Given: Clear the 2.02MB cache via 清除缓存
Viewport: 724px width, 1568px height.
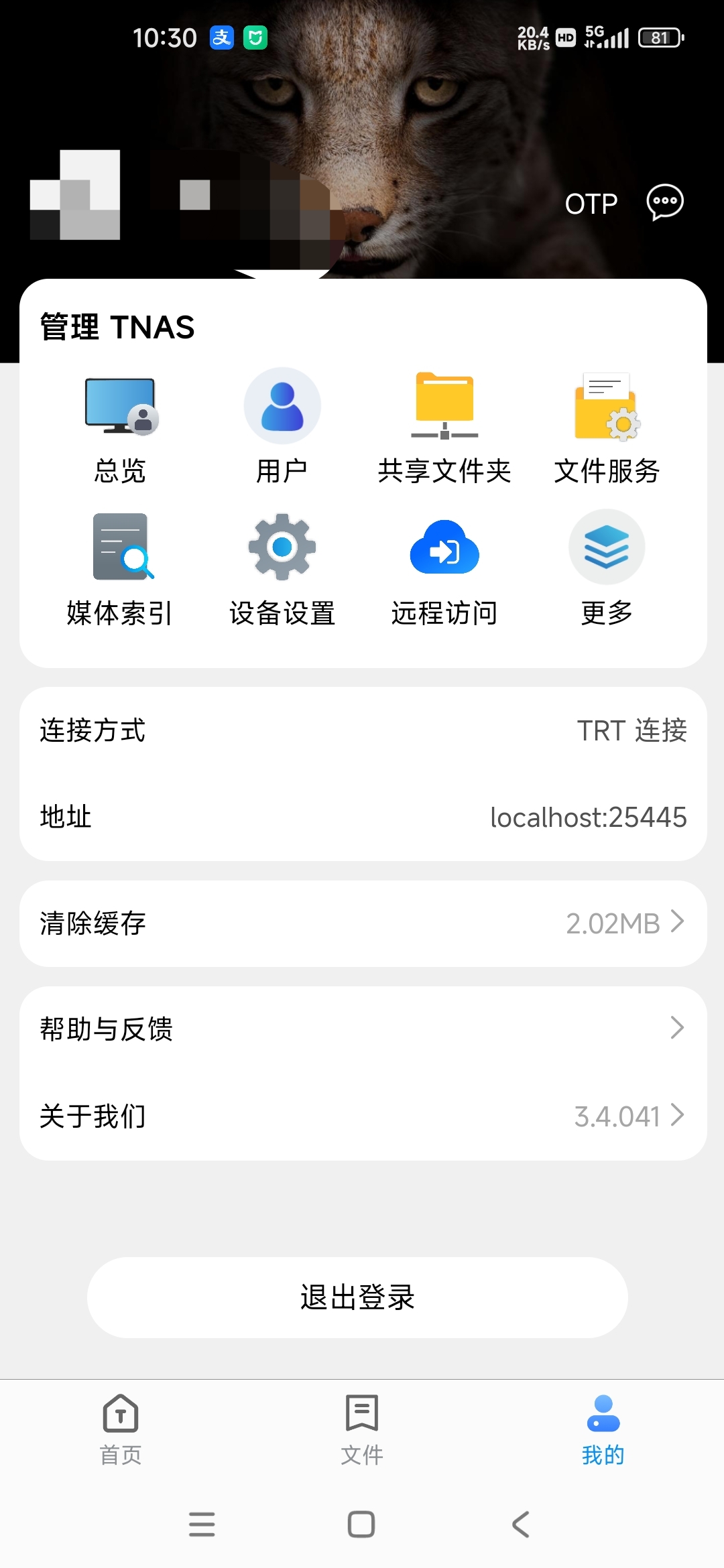Looking at the screenshot, I should (x=363, y=923).
